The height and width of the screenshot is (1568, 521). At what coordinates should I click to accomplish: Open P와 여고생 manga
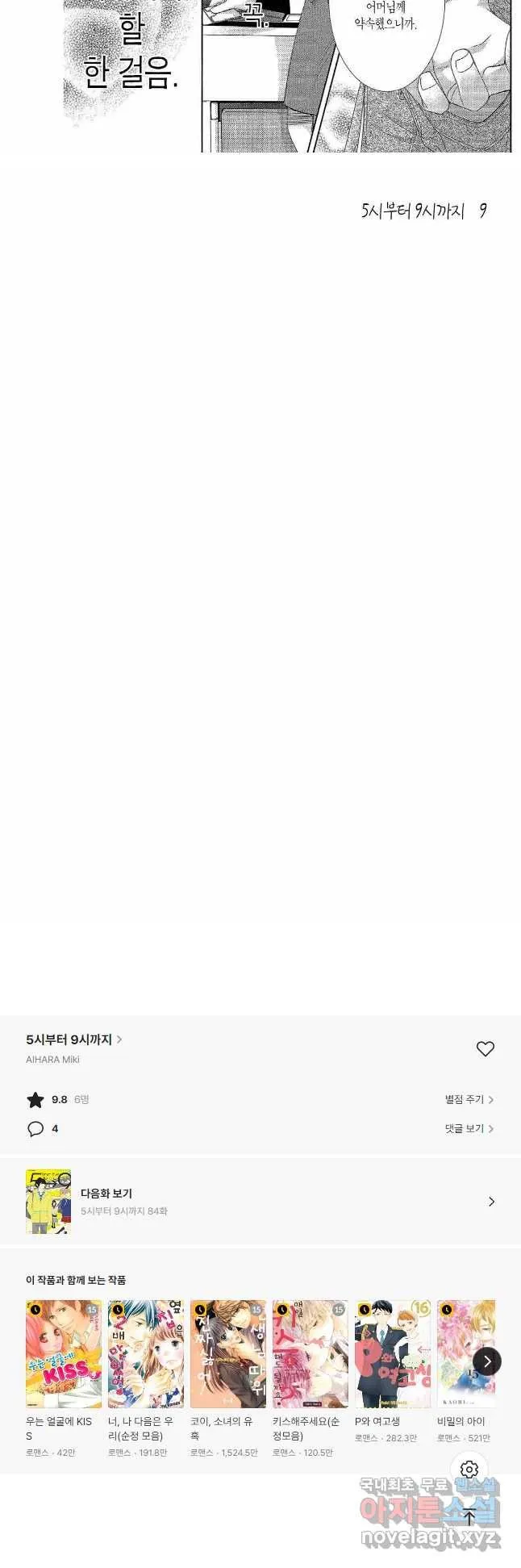tap(393, 1354)
